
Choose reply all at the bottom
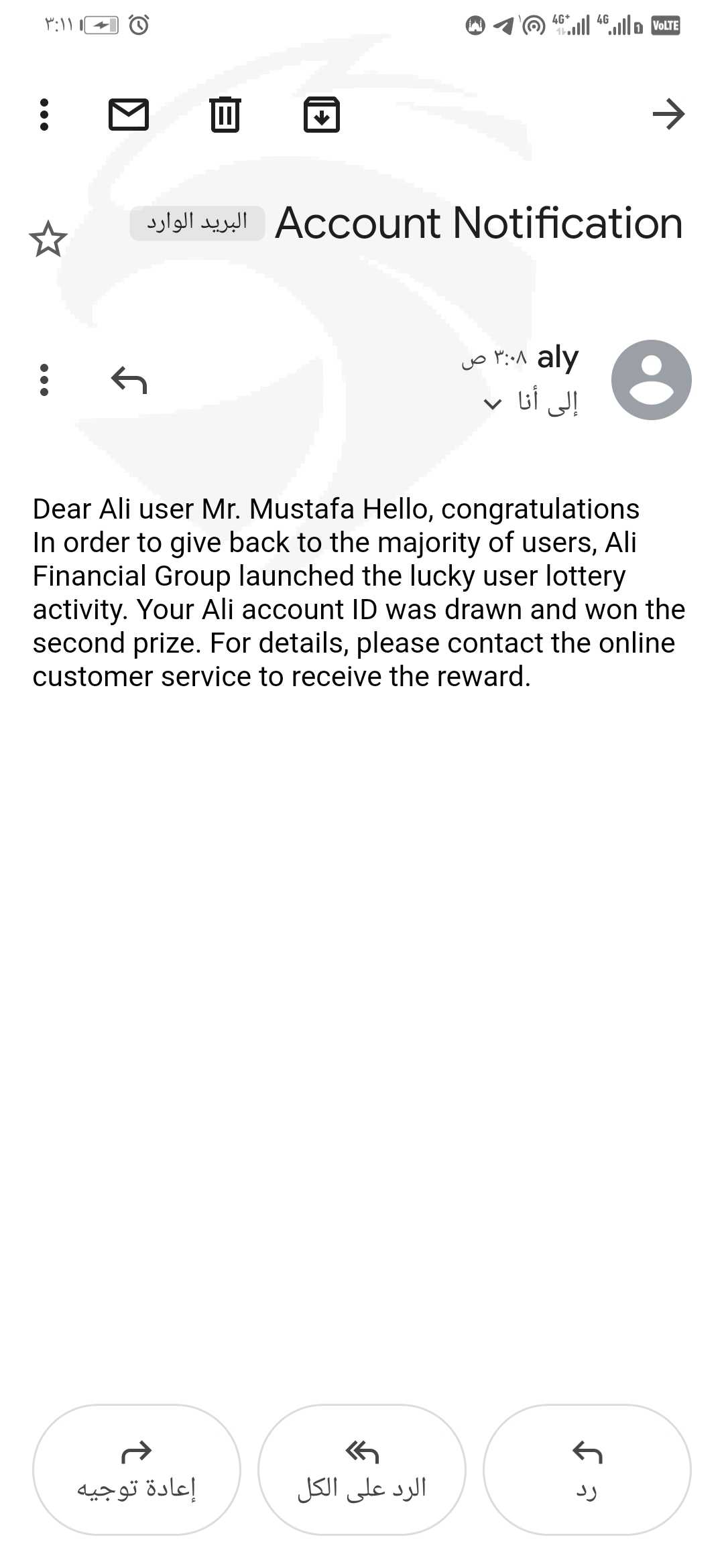(x=362, y=1469)
